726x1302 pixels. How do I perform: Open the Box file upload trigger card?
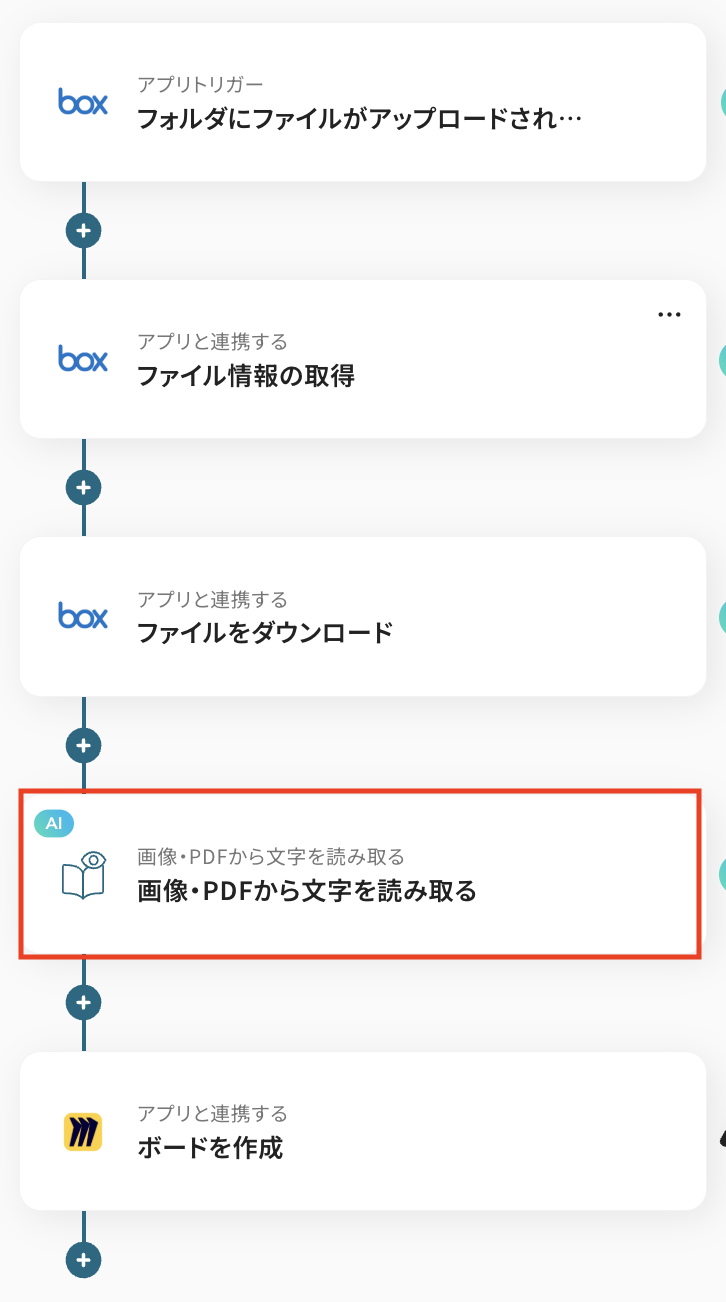(362, 102)
